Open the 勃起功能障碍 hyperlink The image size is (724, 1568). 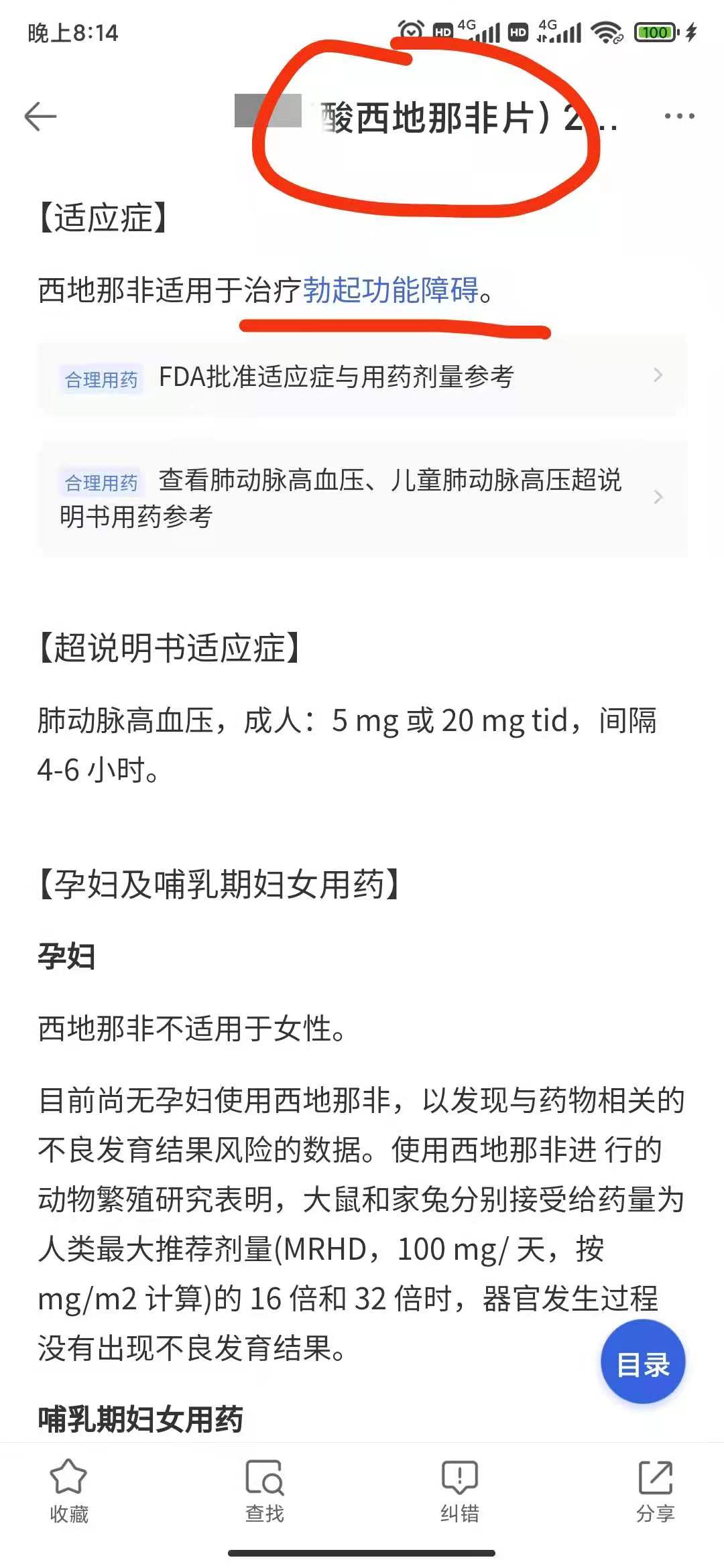tap(394, 289)
